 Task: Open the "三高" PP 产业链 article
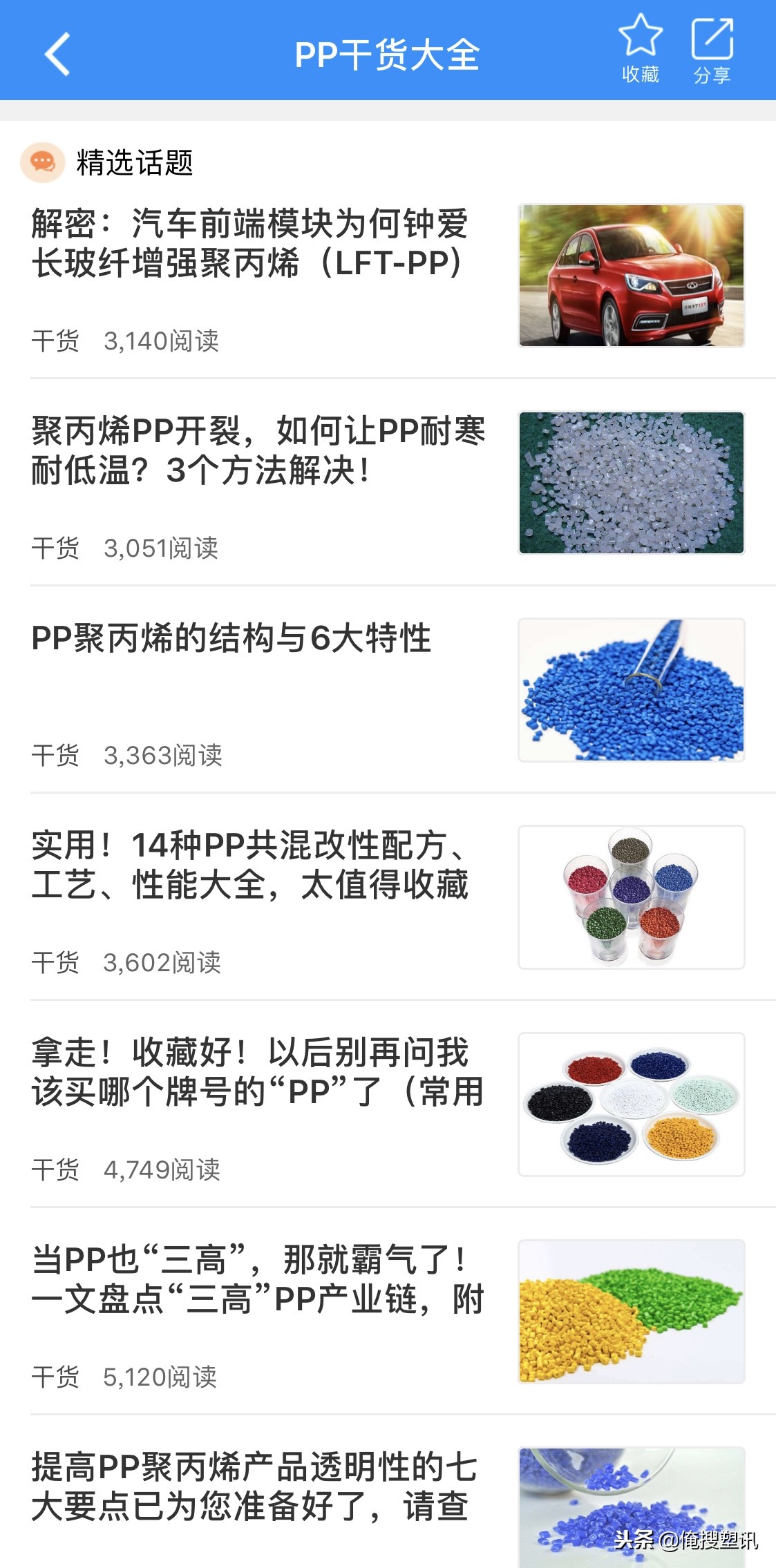click(256, 1292)
